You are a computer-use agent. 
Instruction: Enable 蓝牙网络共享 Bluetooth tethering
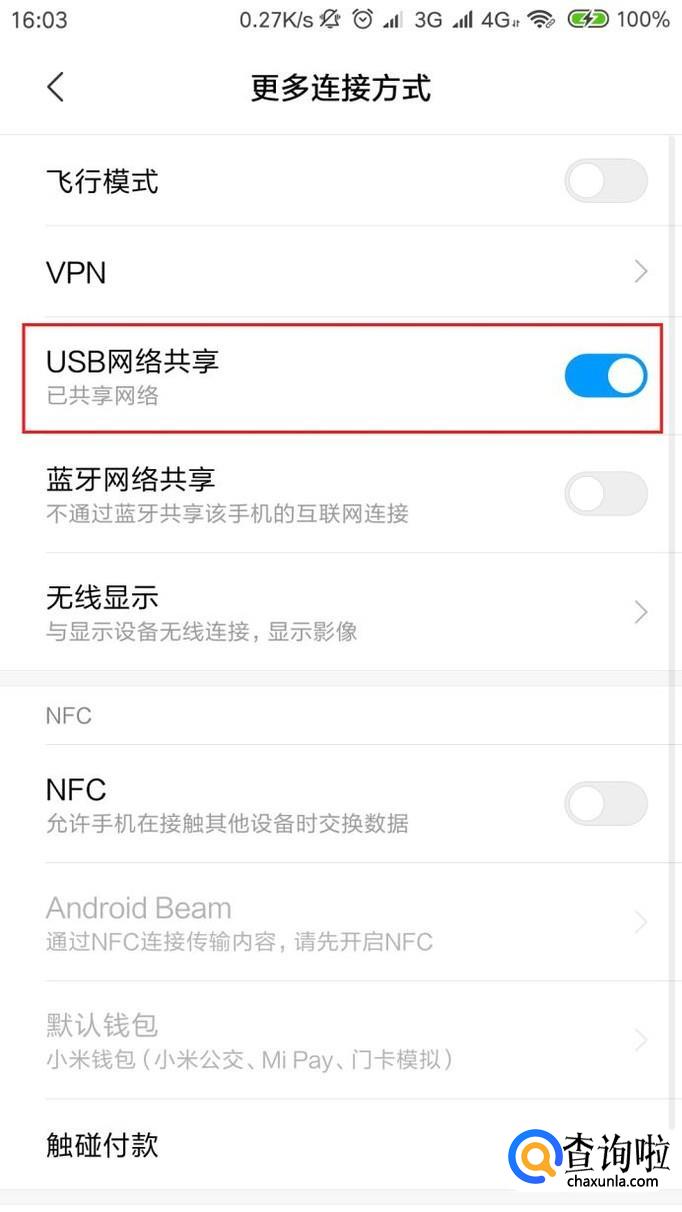point(605,494)
